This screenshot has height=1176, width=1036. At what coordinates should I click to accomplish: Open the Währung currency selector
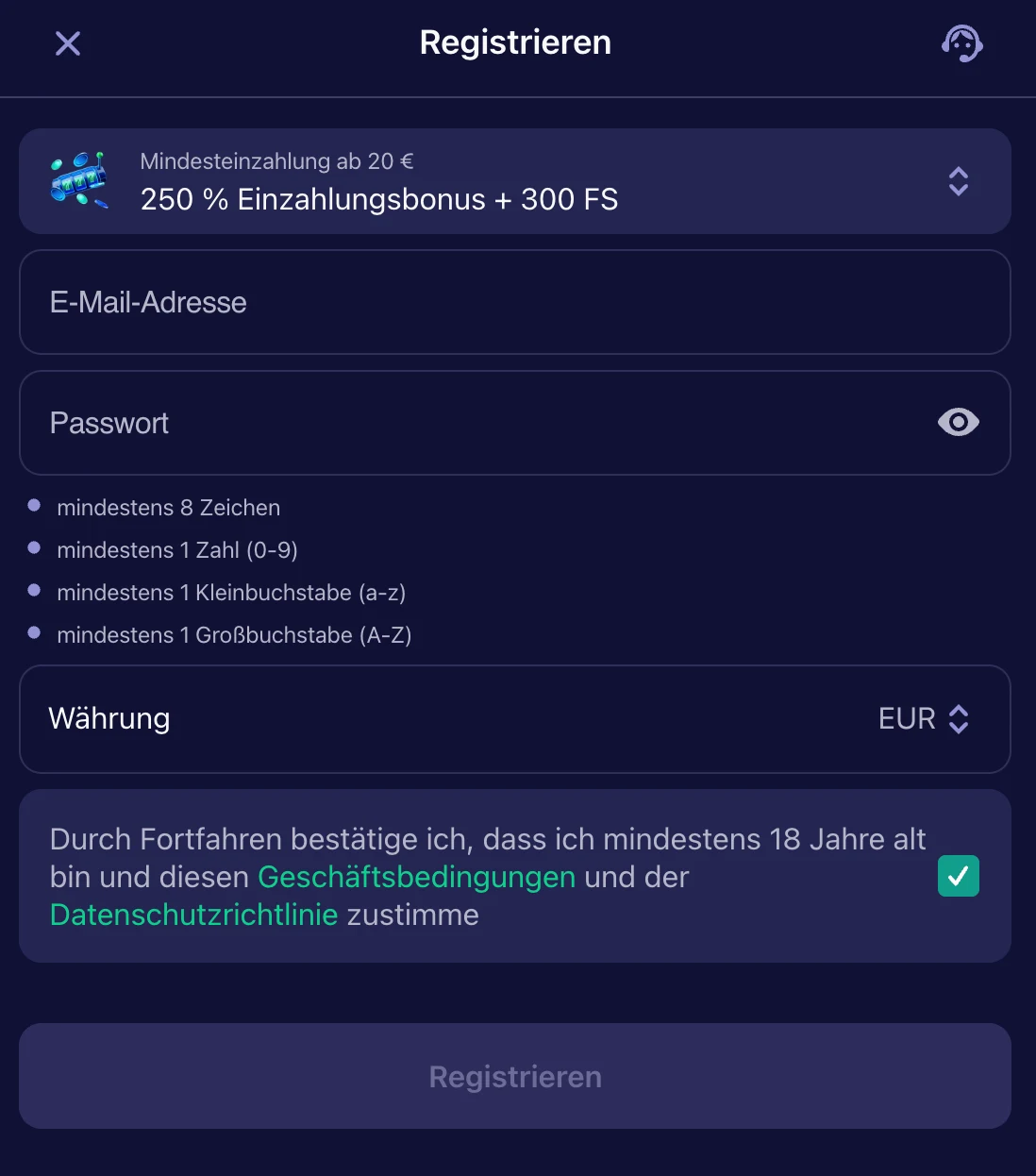coord(515,718)
